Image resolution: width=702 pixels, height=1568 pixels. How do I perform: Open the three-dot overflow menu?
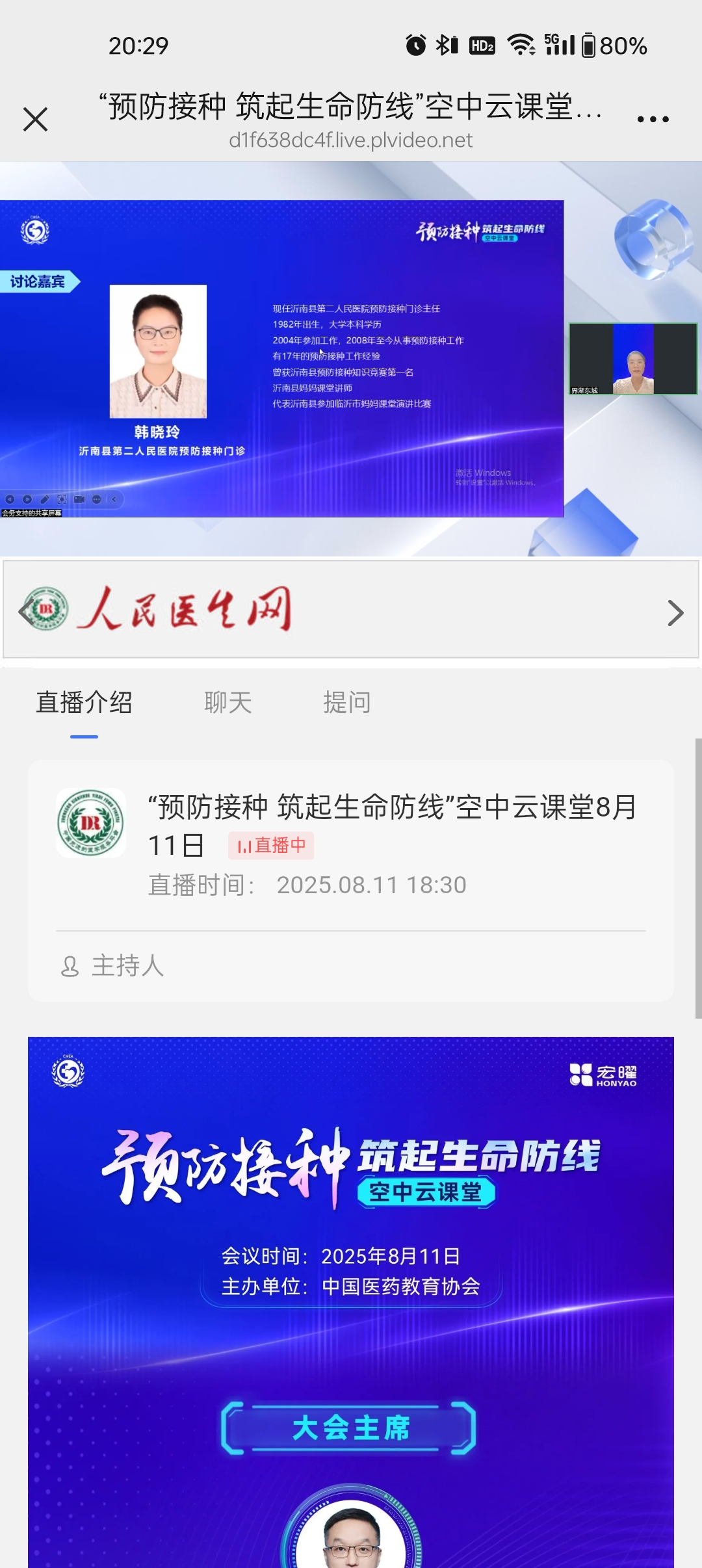coord(653,120)
